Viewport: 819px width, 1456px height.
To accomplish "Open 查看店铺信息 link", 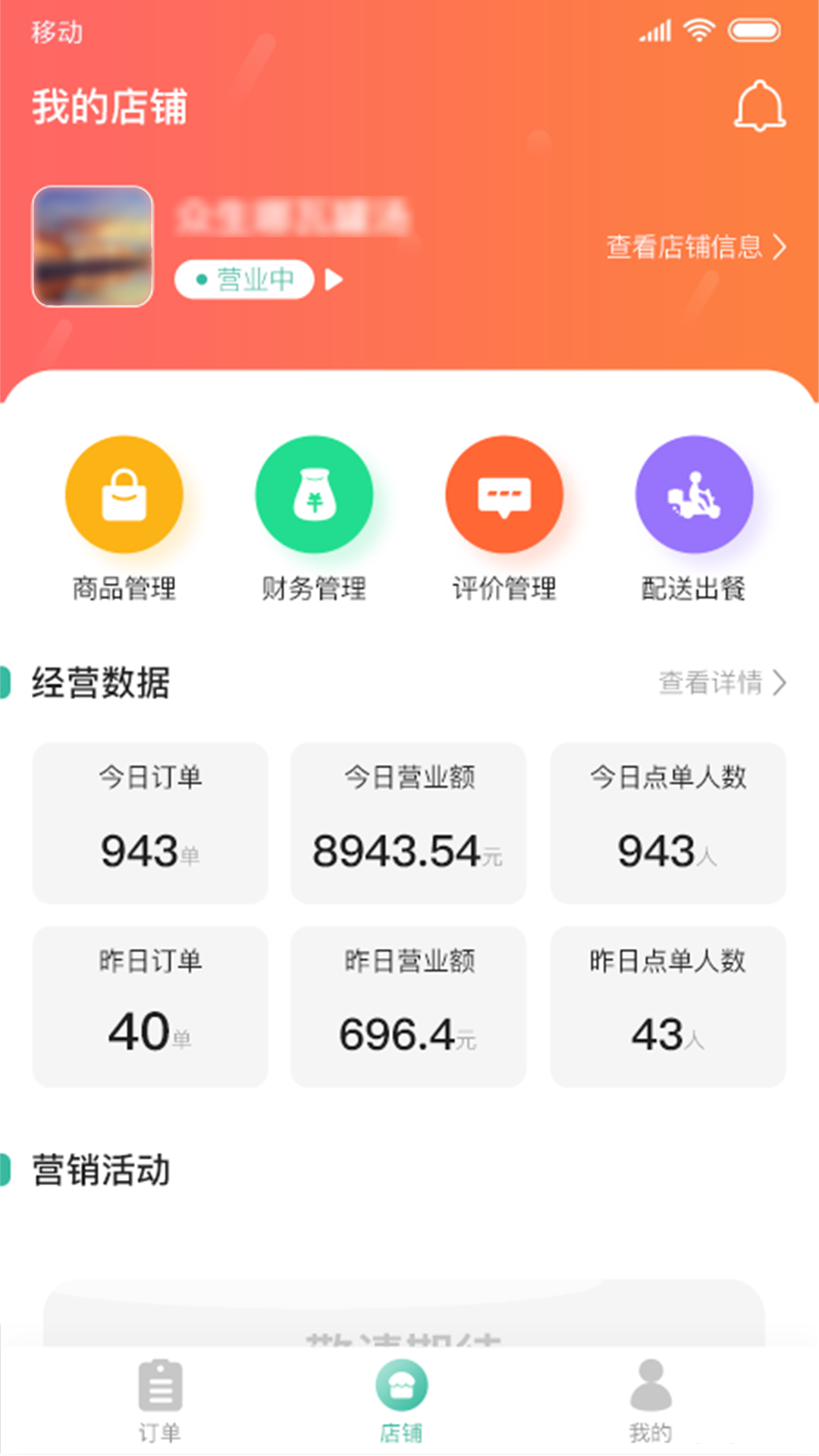I will click(x=696, y=246).
